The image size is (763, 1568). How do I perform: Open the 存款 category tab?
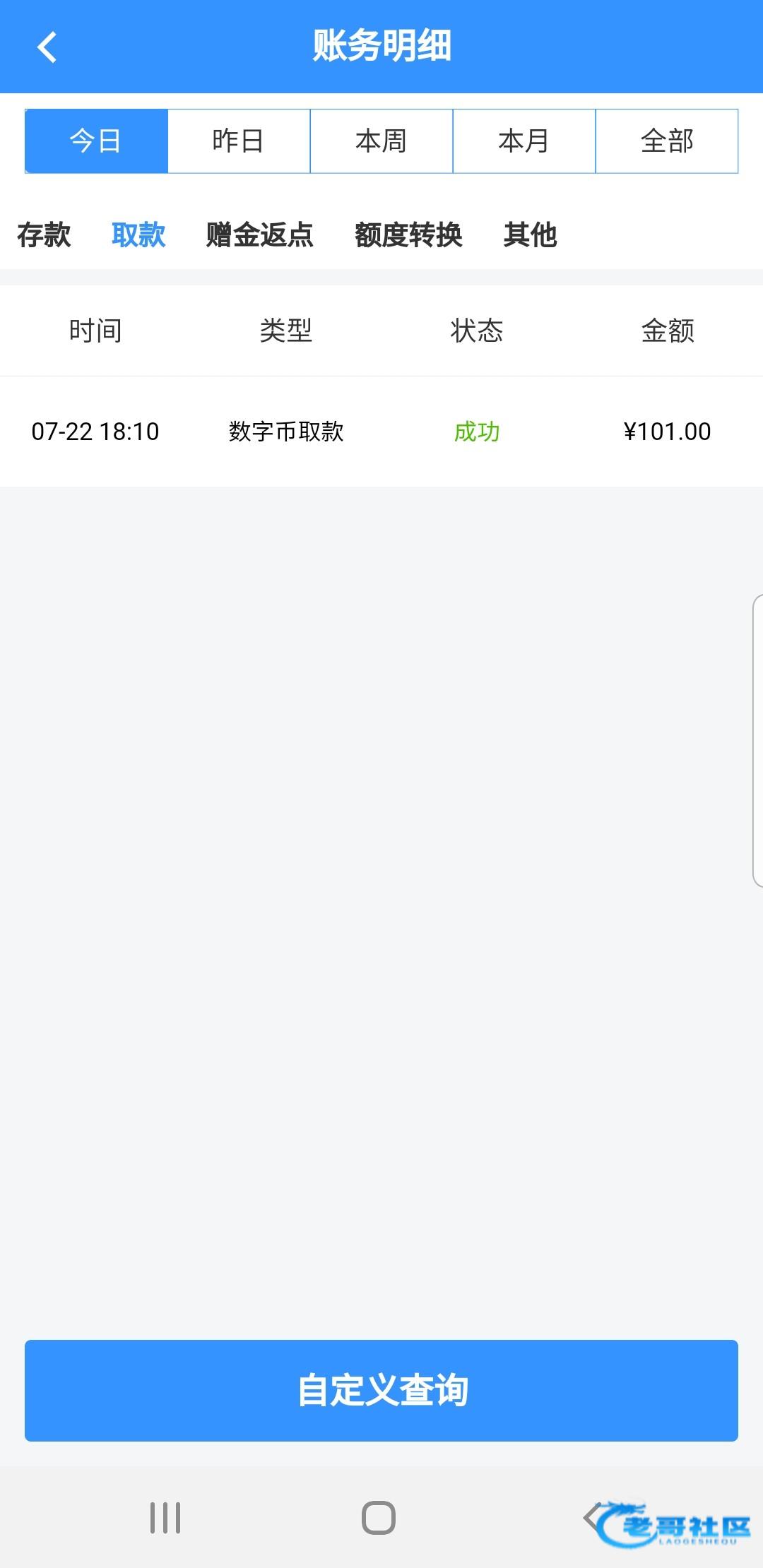pos(44,234)
